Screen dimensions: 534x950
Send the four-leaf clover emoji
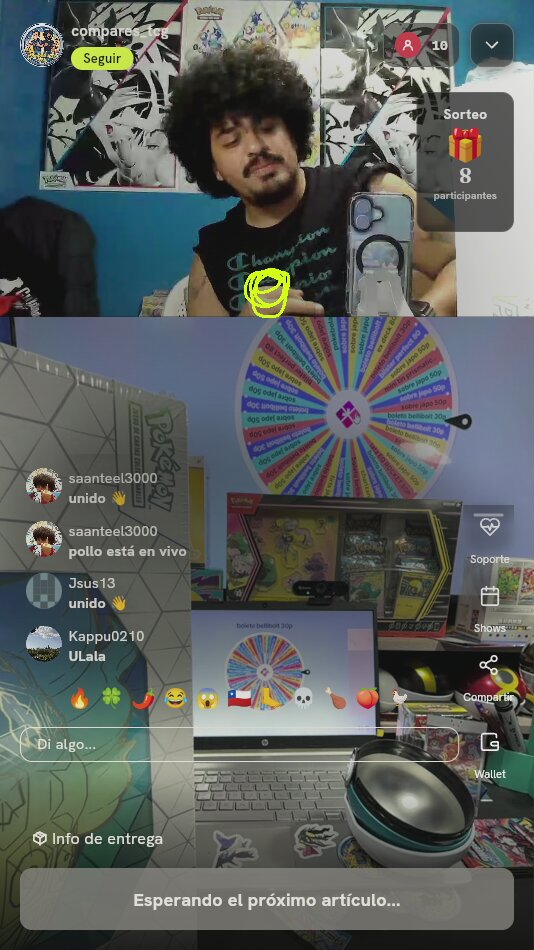click(111, 698)
